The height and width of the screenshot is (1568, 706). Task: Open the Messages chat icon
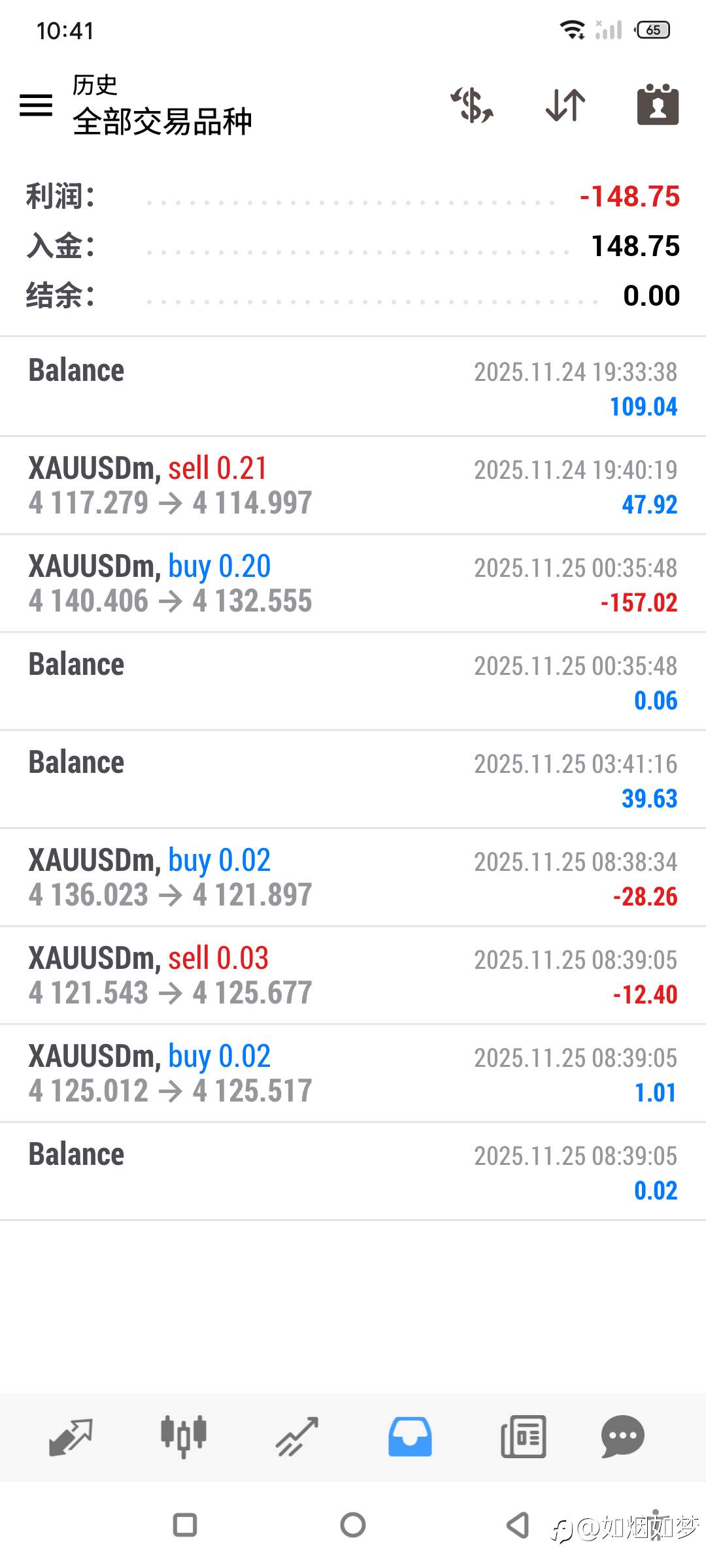pyautogui.click(x=622, y=1437)
